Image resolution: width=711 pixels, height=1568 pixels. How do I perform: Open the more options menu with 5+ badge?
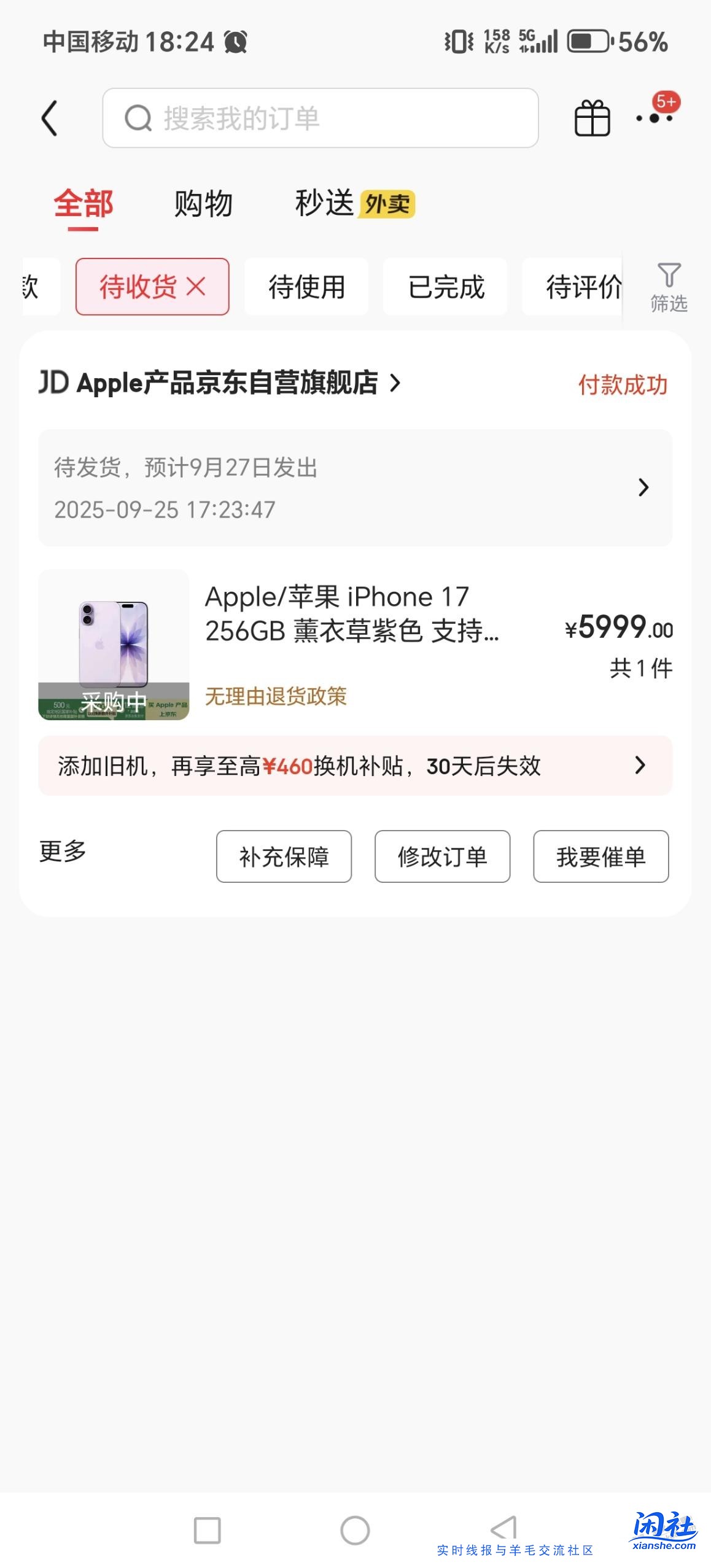click(656, 118)
